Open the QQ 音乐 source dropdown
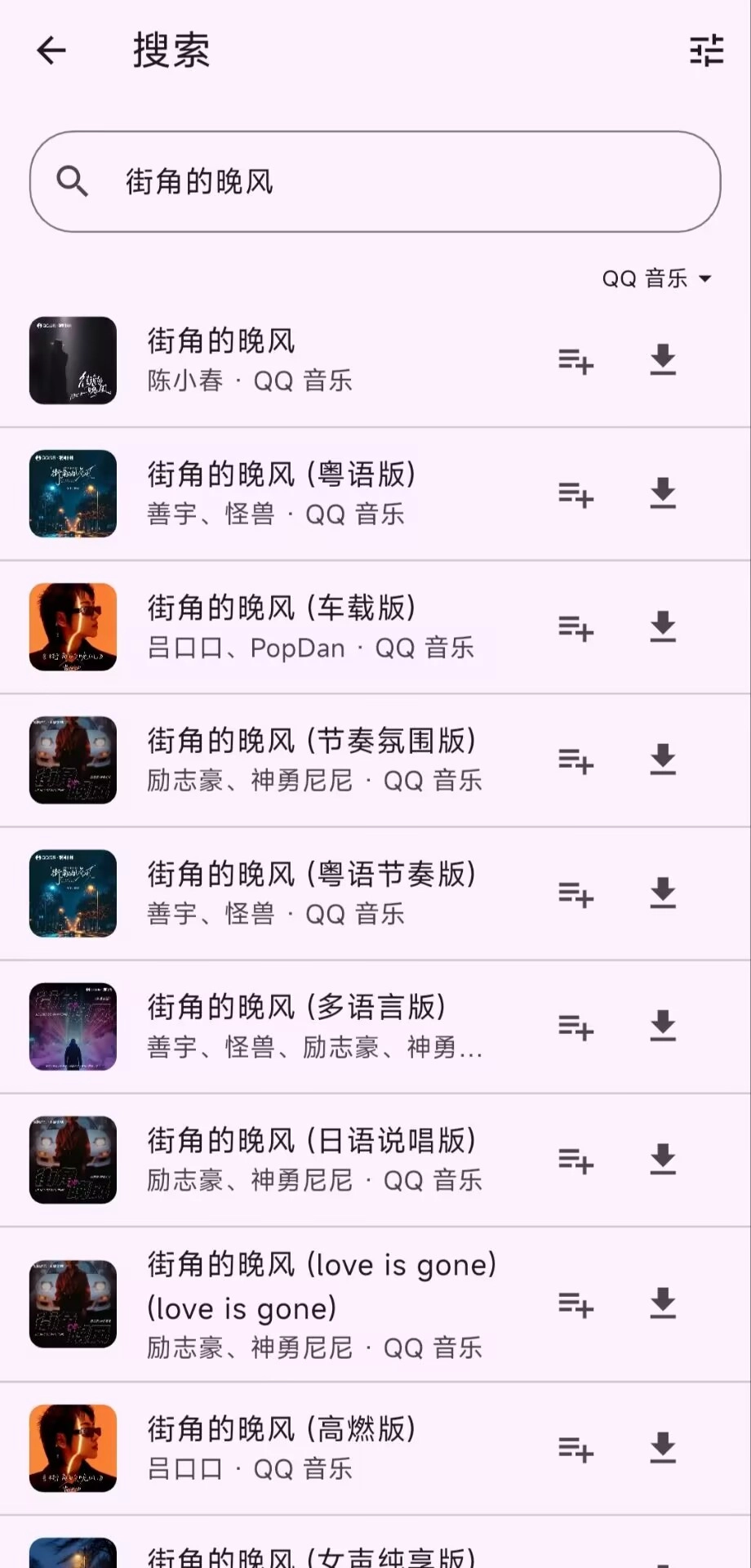The width and height of the screenshot is (751, 1568). (x=656, y=278)
